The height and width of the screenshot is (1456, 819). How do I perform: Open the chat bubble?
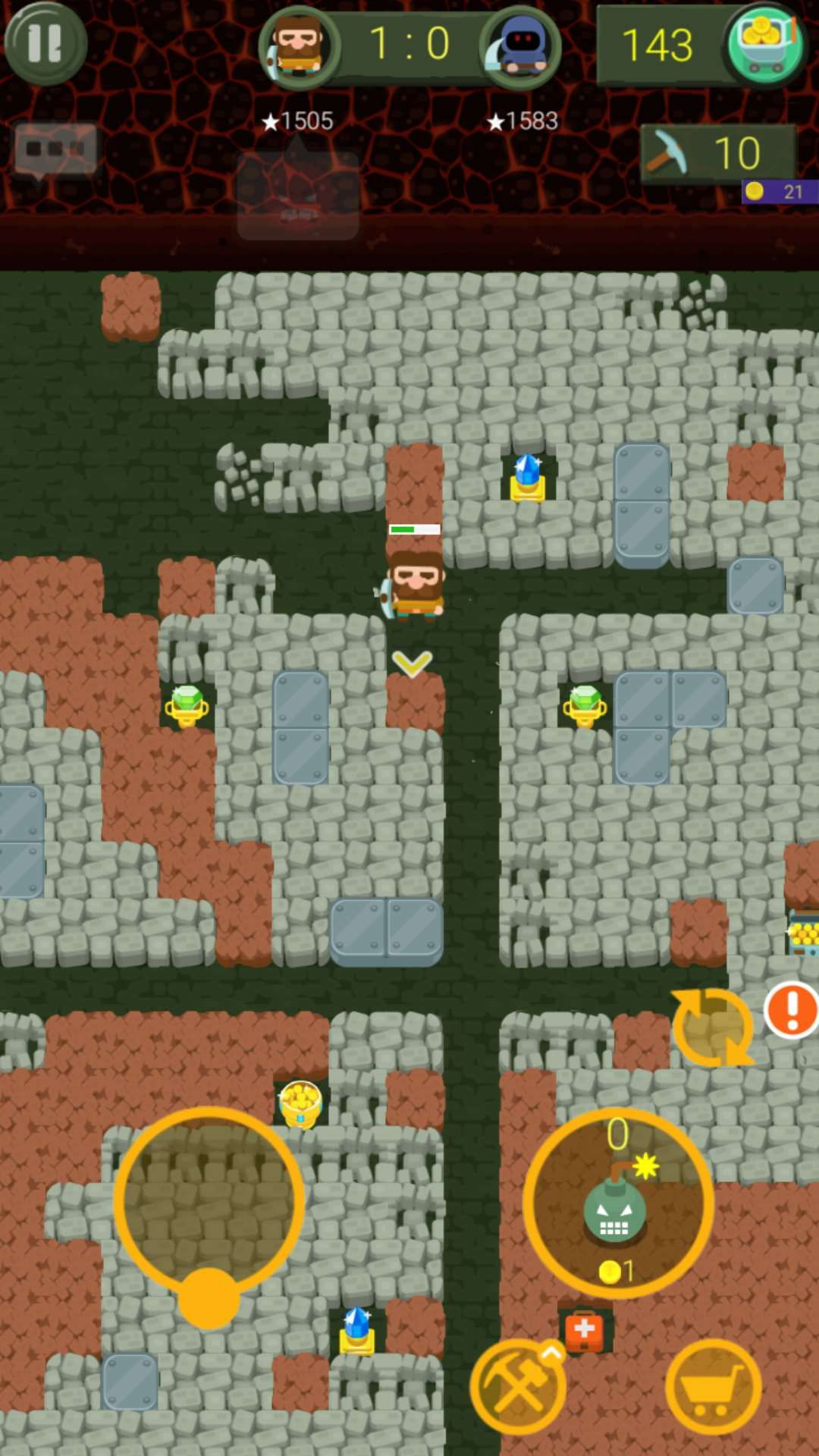tap(55, 149)
